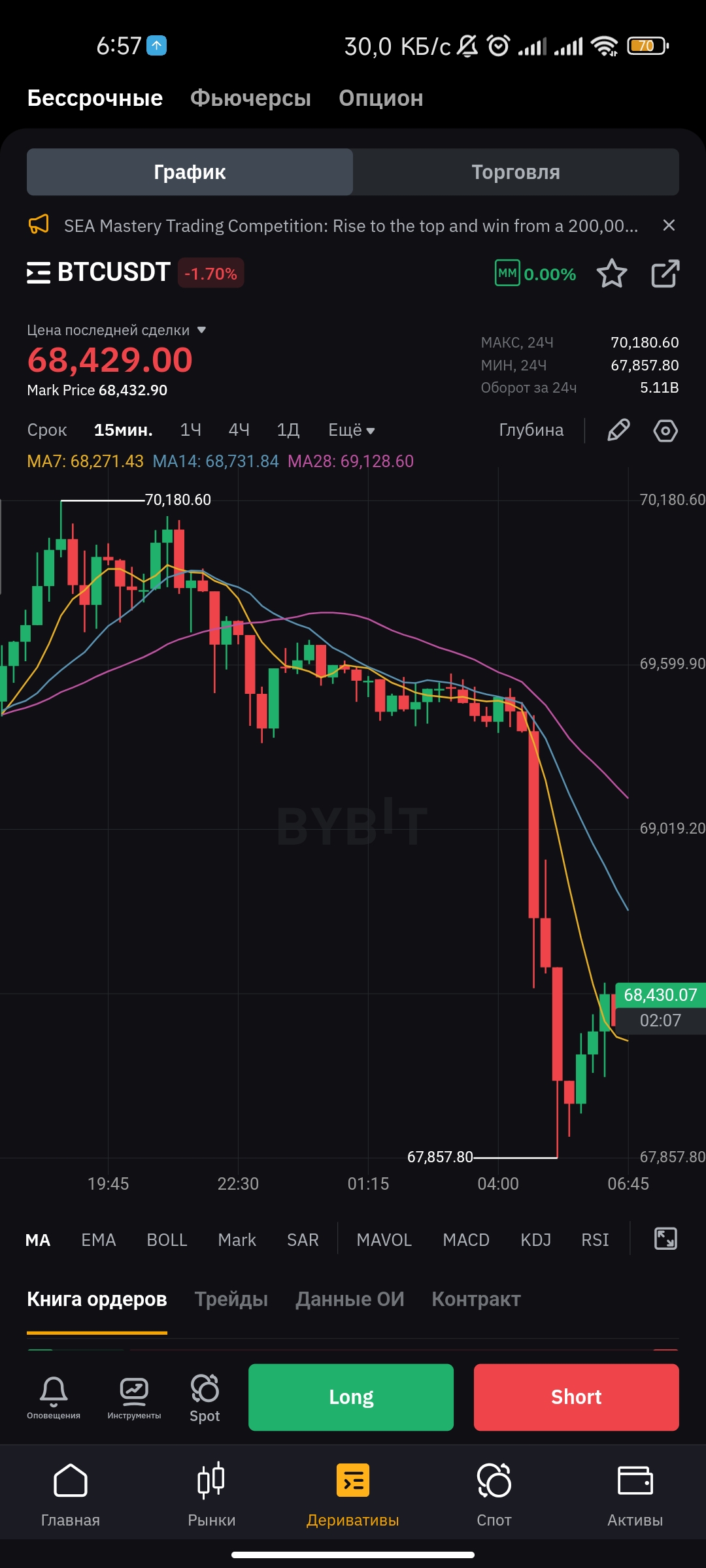Open Оповещения alerts bell

(x=54, y=1397)
